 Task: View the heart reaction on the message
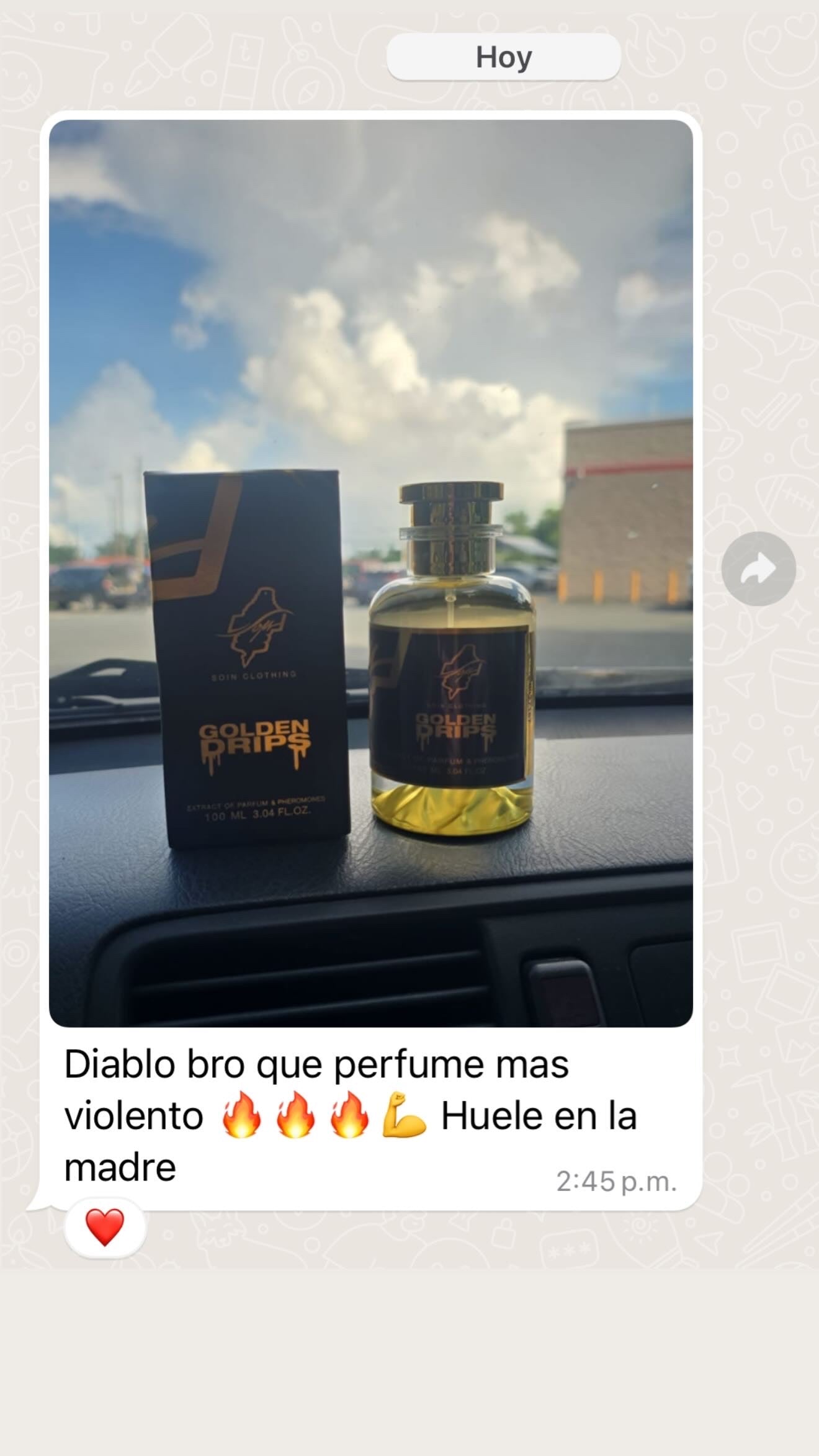[105, 1228]
